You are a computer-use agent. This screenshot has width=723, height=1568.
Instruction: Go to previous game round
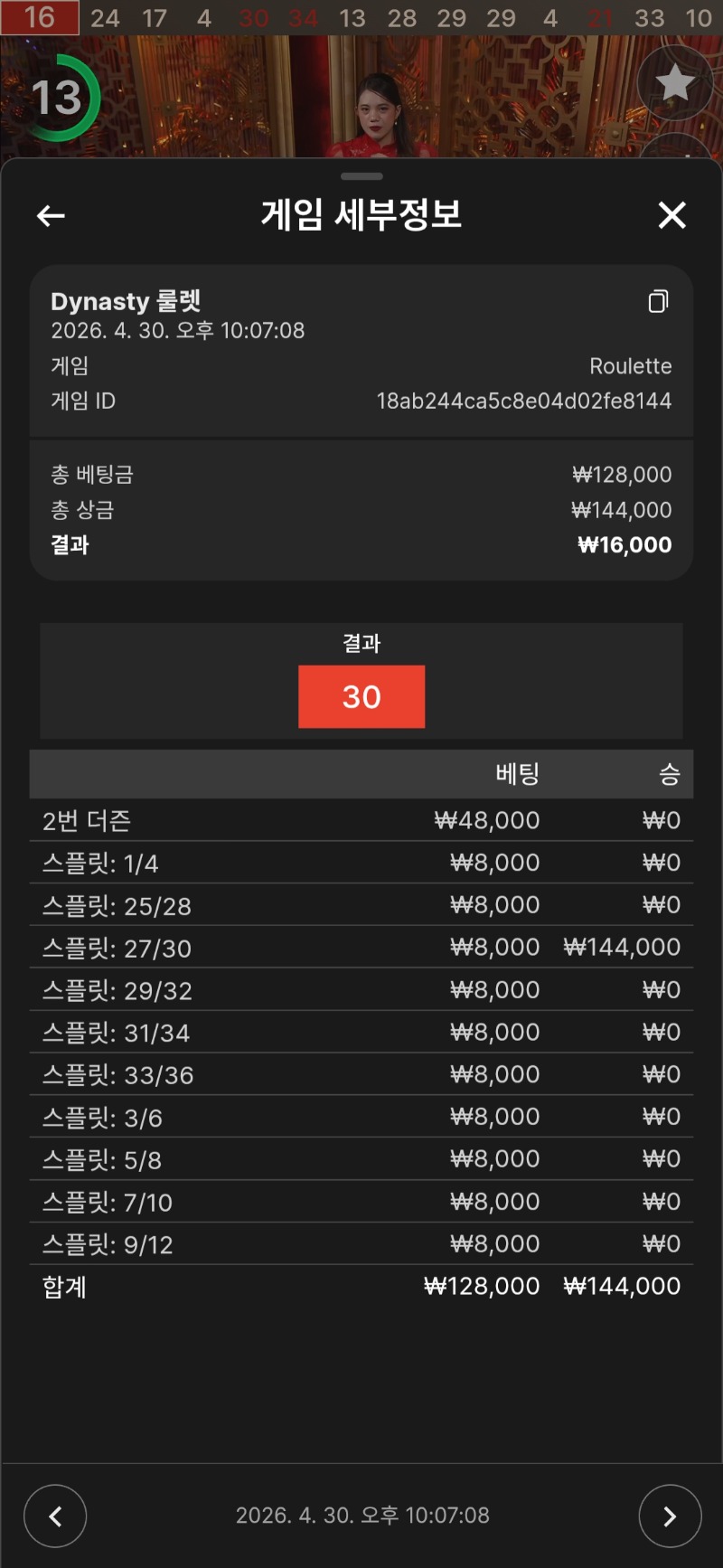(x=55, y=1516)
